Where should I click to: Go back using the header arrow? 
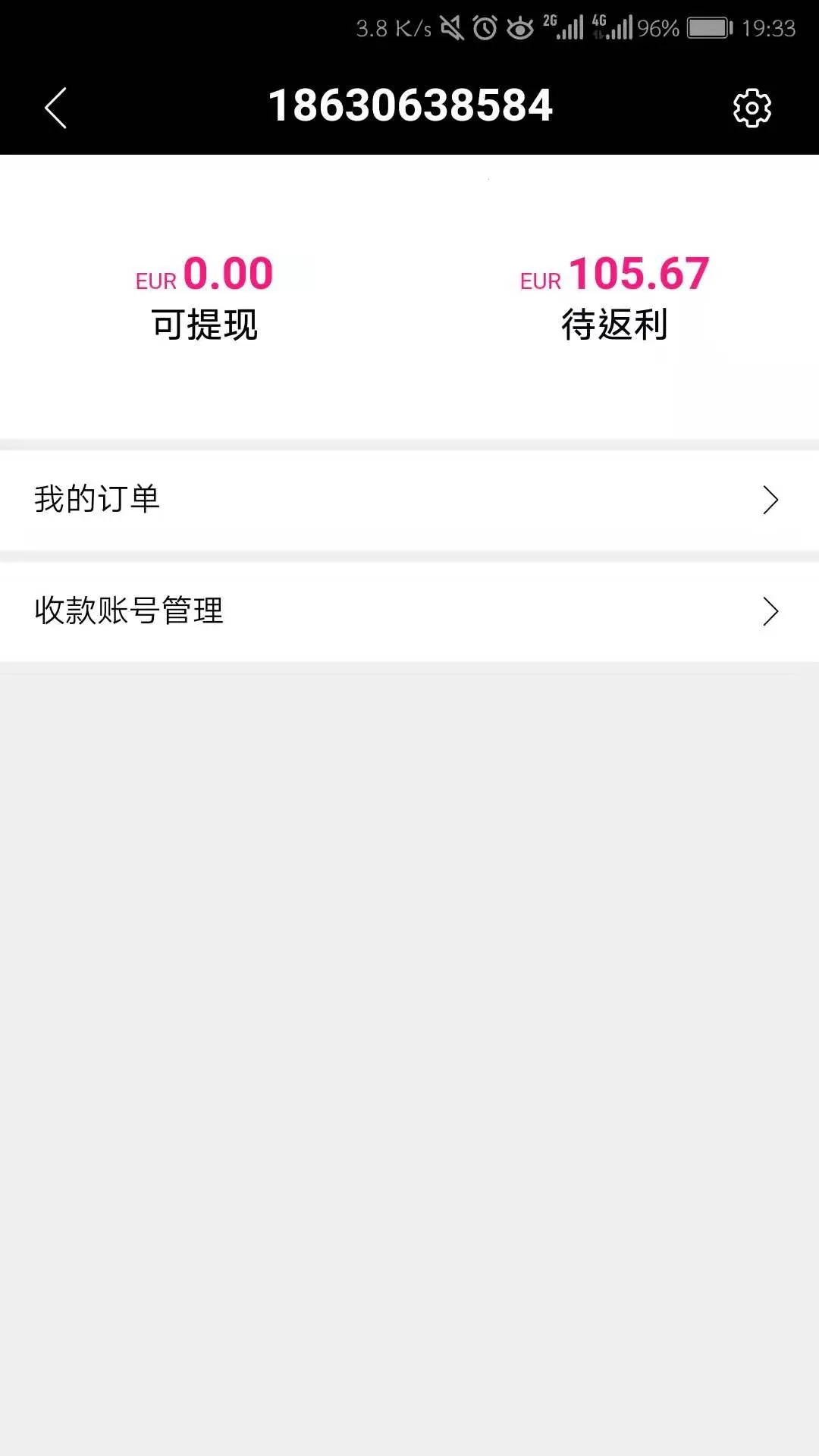(x=56, y=108)
